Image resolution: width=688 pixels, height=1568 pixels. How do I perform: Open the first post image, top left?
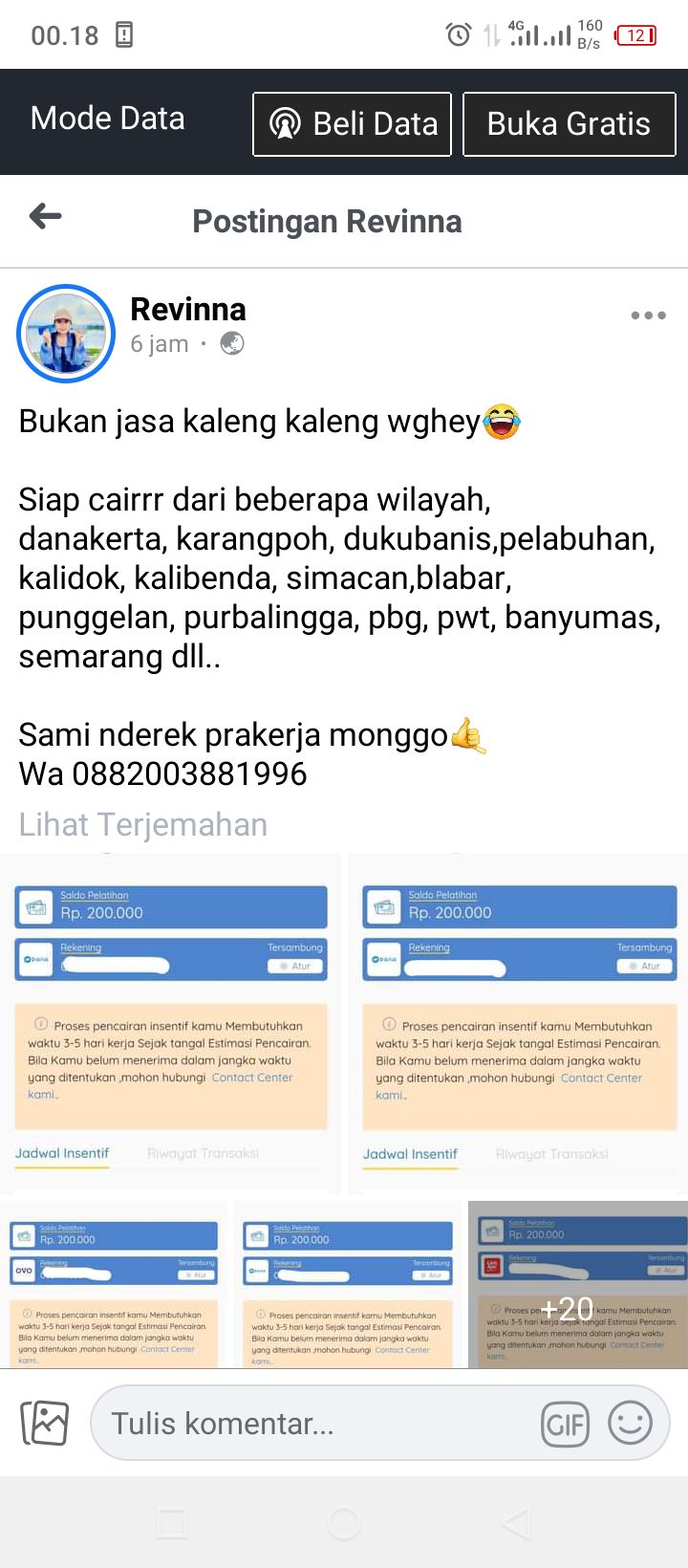[x=170, y=1023]
